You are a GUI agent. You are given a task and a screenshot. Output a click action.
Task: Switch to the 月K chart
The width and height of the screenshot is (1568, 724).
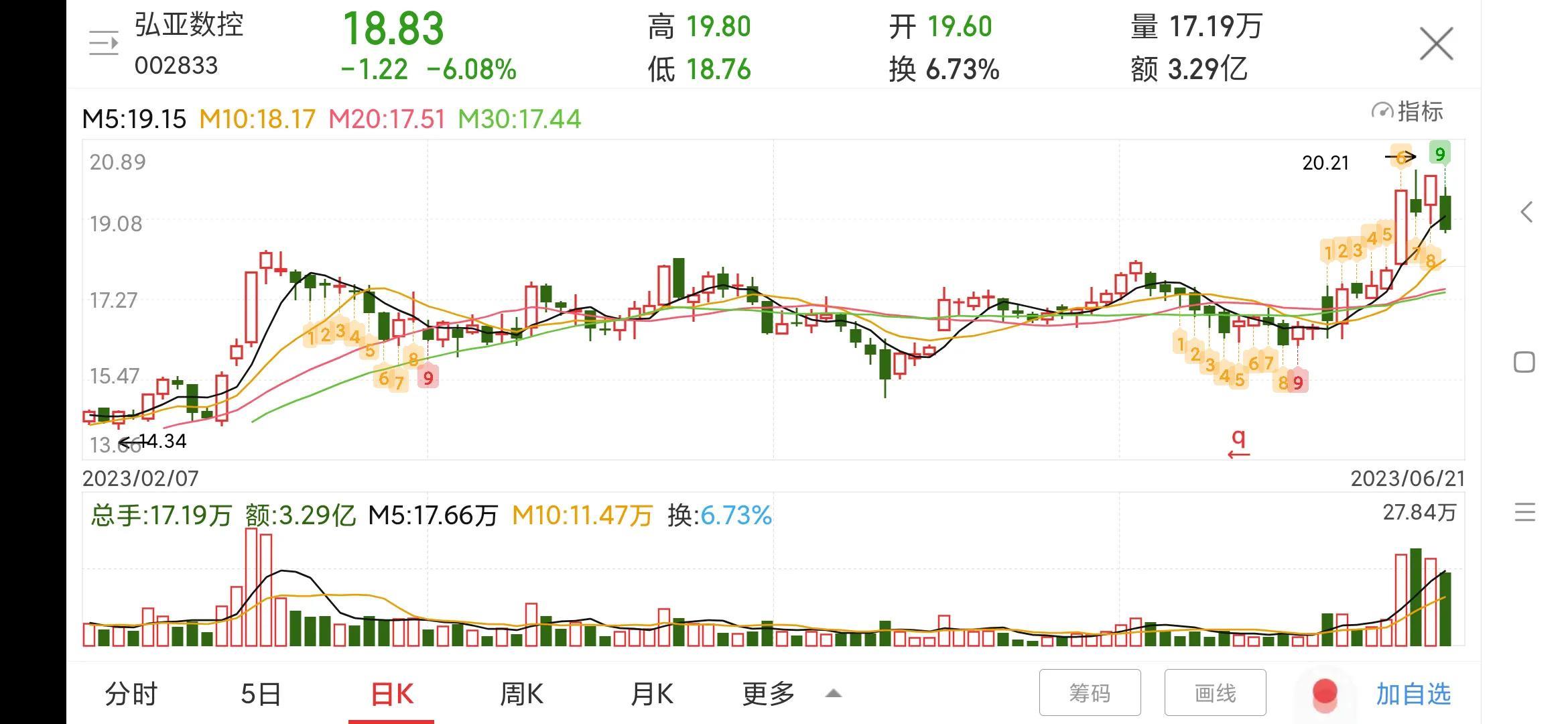pos(651,694)
